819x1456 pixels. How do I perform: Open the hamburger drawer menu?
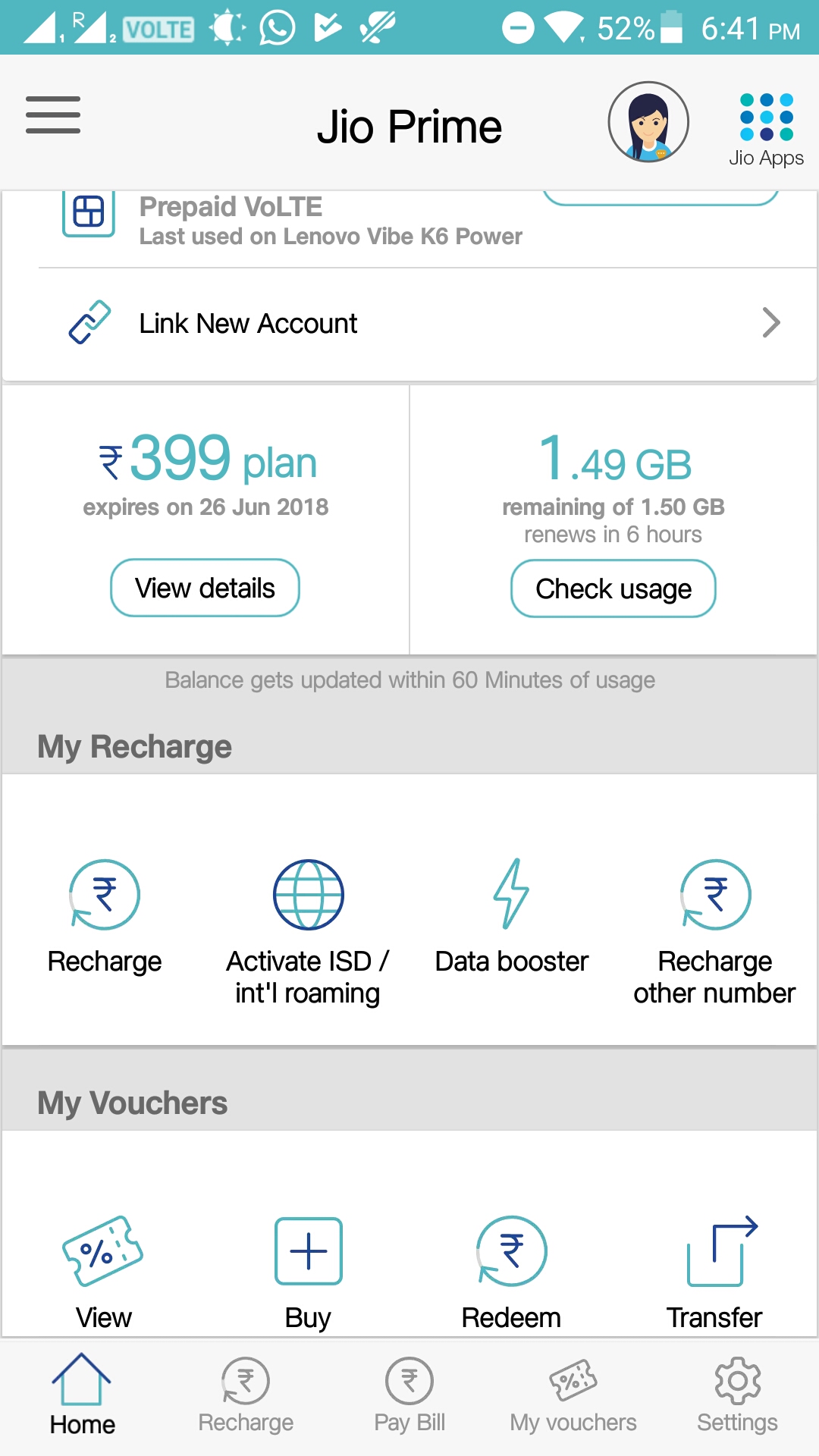pos(53,115)
